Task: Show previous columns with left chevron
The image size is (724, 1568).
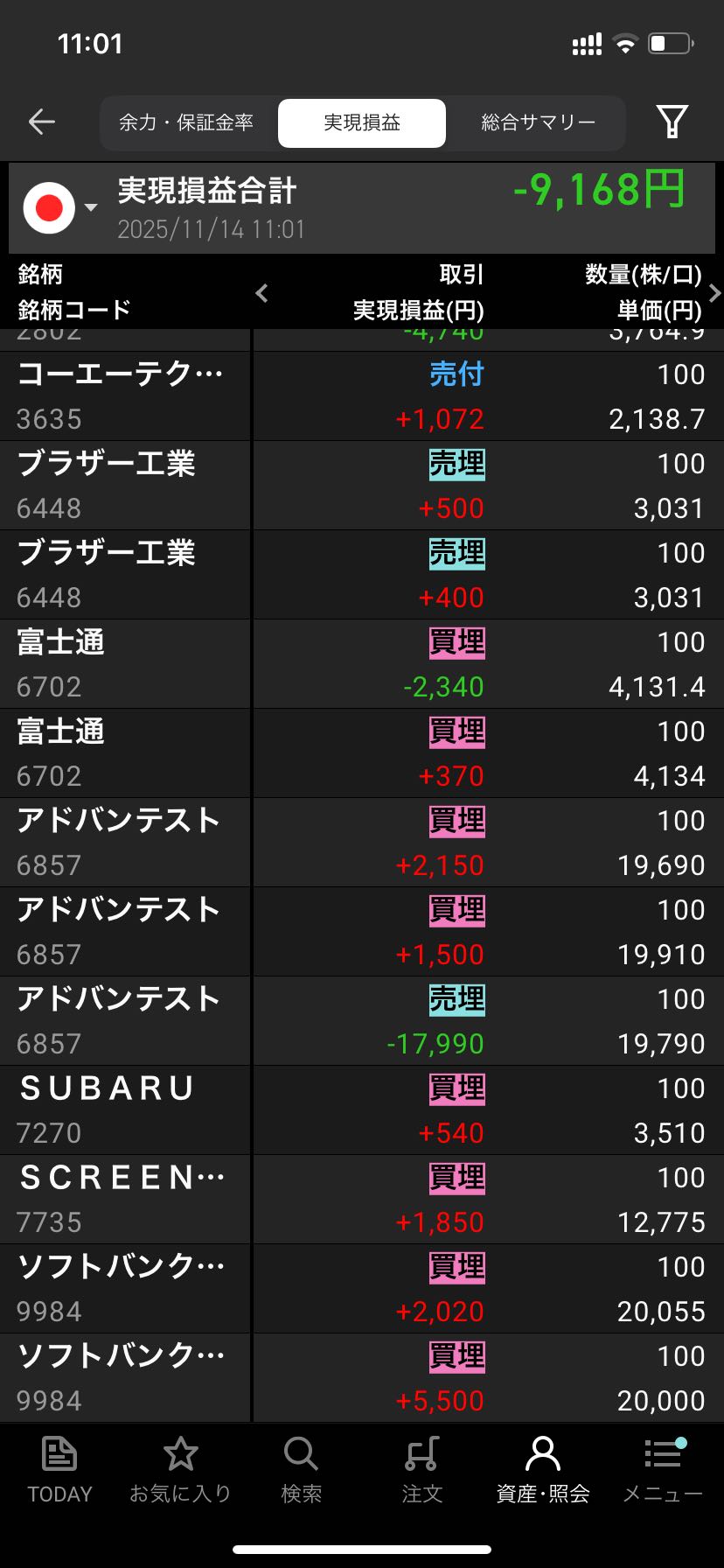Action: pyautogui.click(x=261, y=293)
